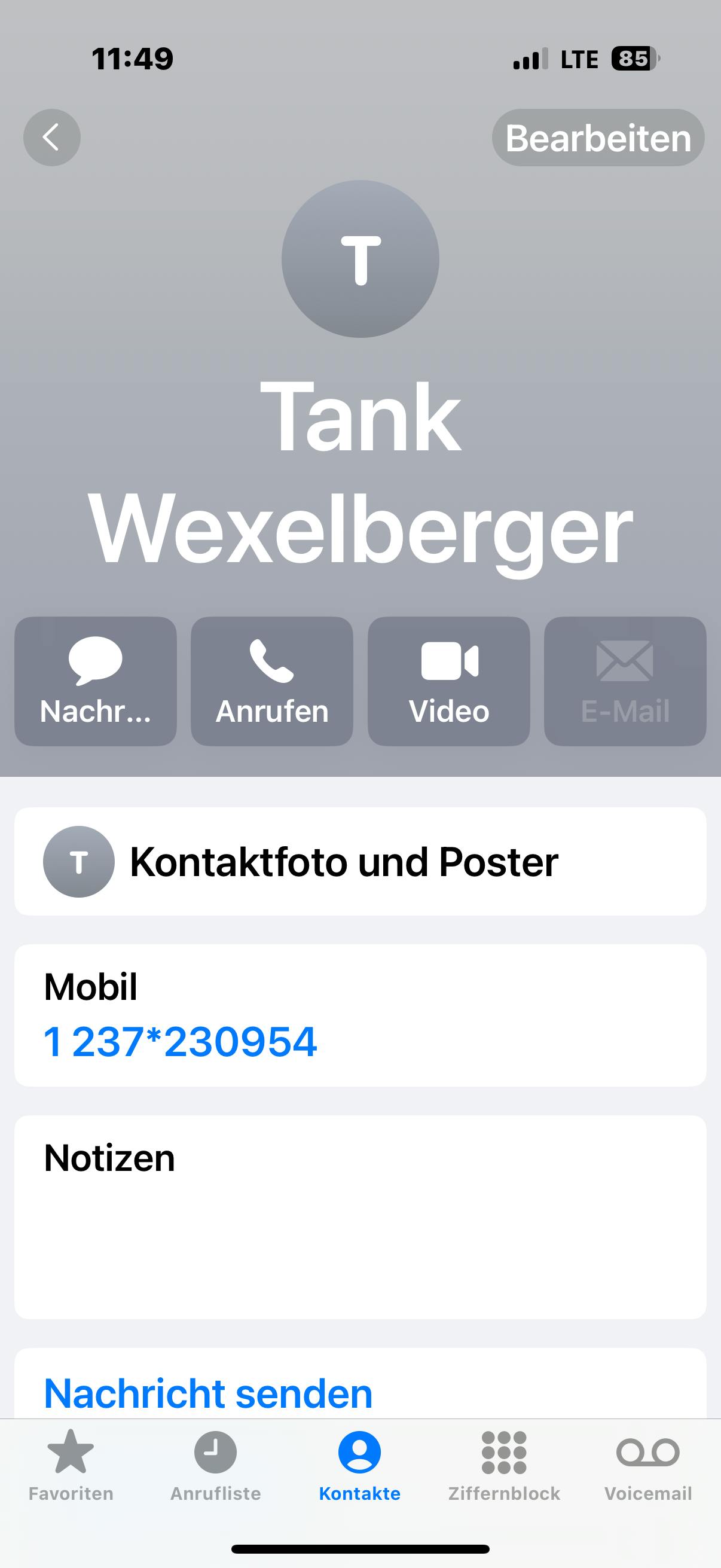Dial the Mobil number 1 237*230954
The width and height of the screenshot is (721, 1568).
coord(181,1042)
